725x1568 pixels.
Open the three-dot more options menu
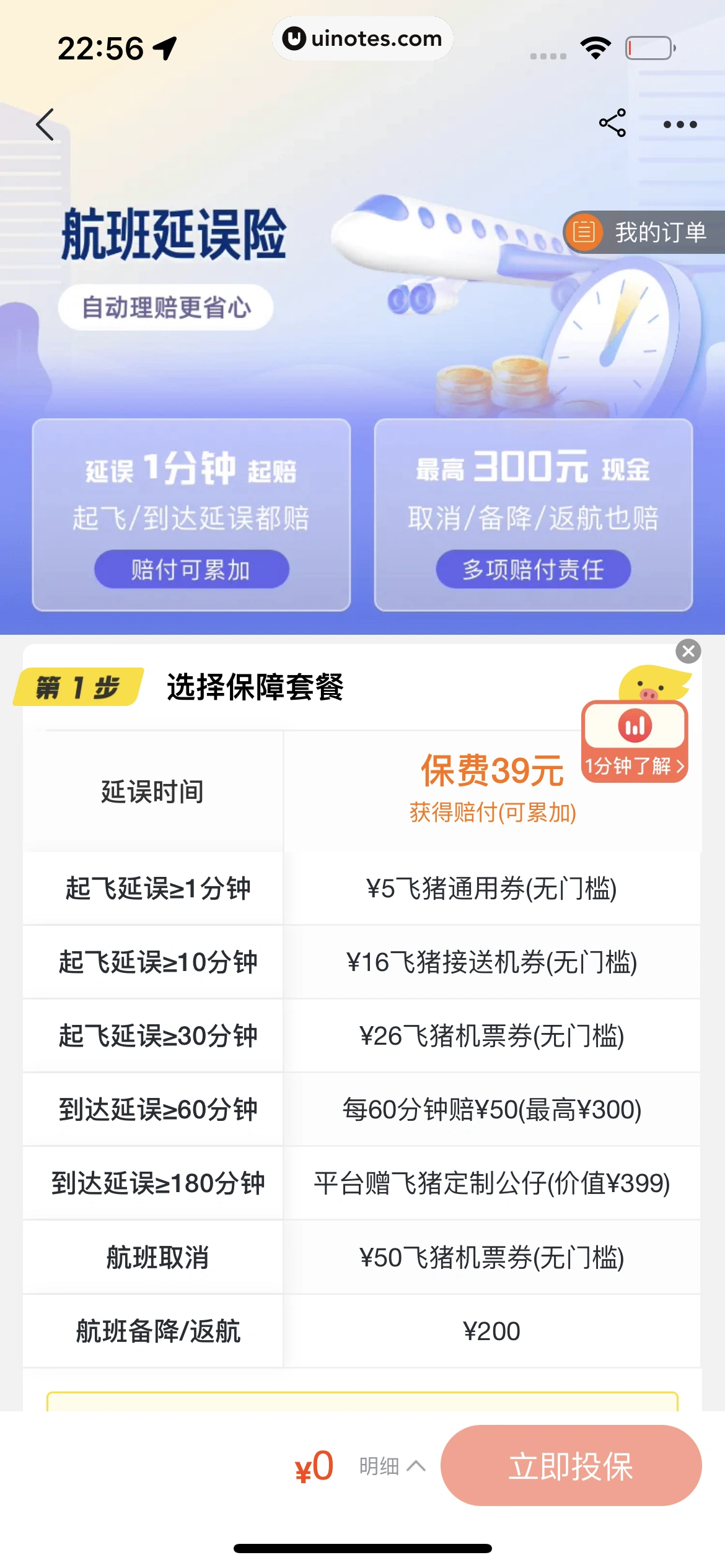pos(680,124)
